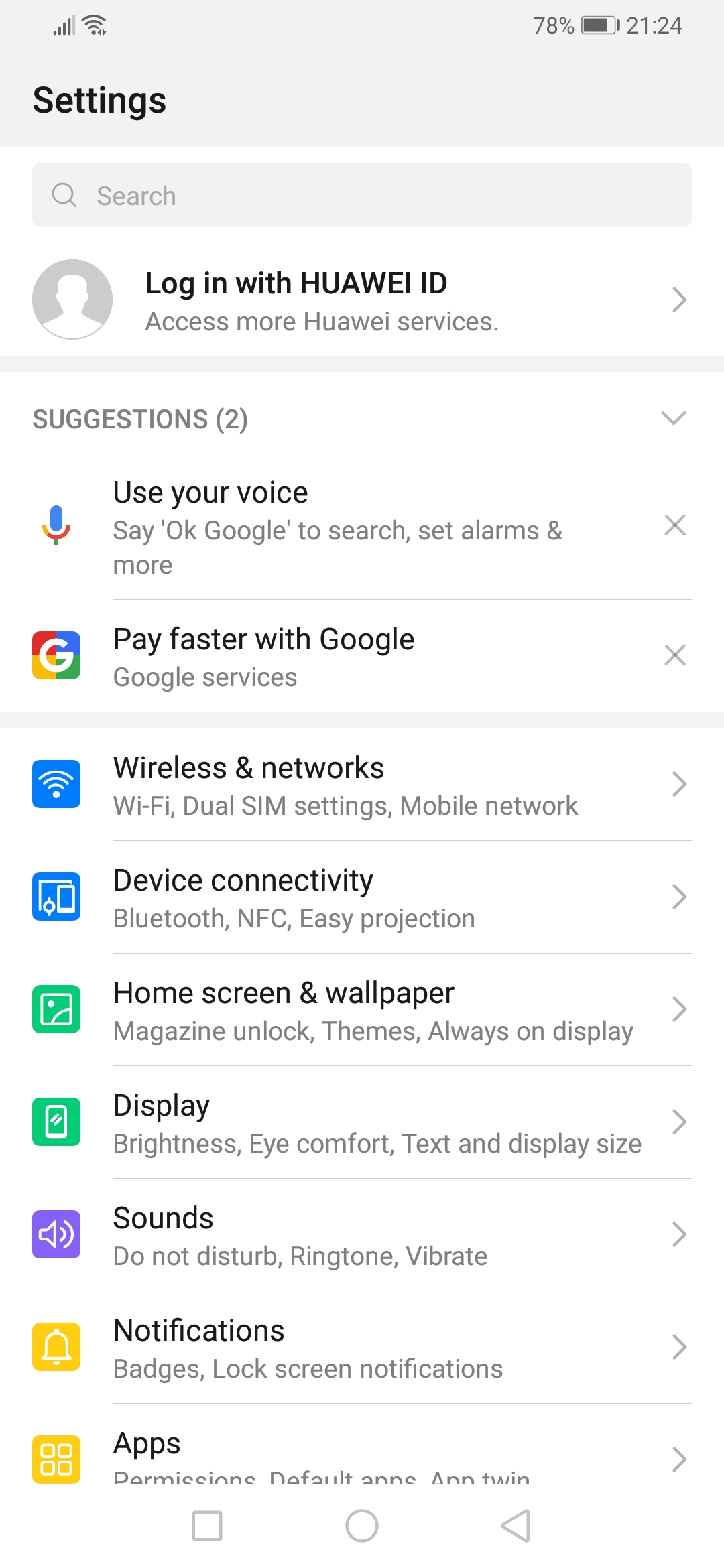Tap the Search settings field
The height and width of the screenshot is (1568, 724).
click(362, 195)
